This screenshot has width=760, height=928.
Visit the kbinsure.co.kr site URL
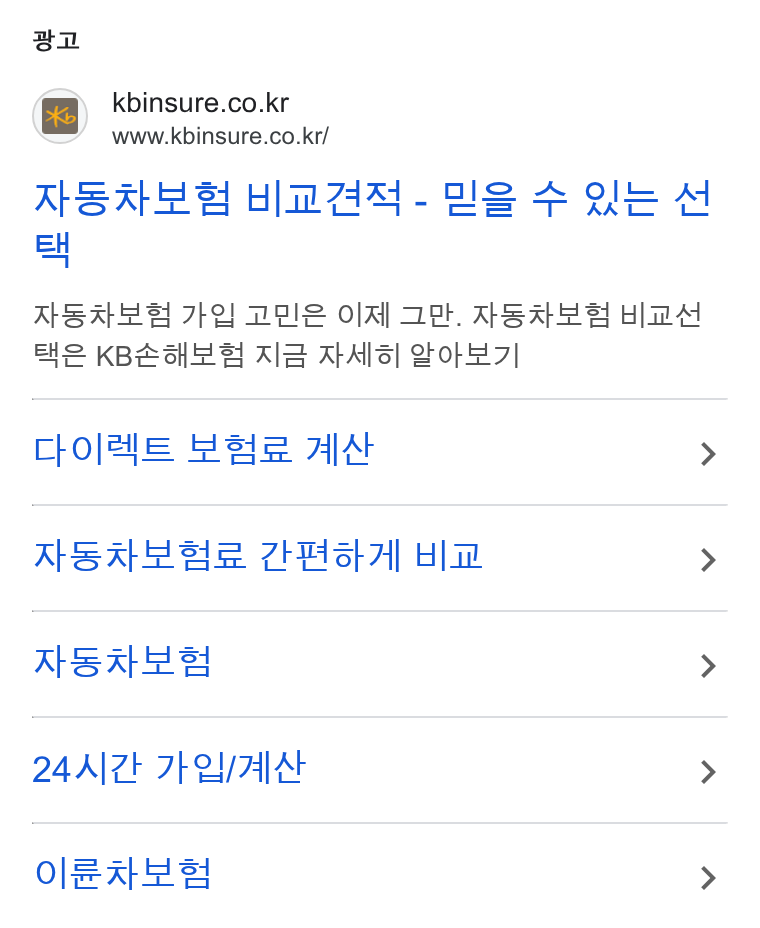(219, 136)
